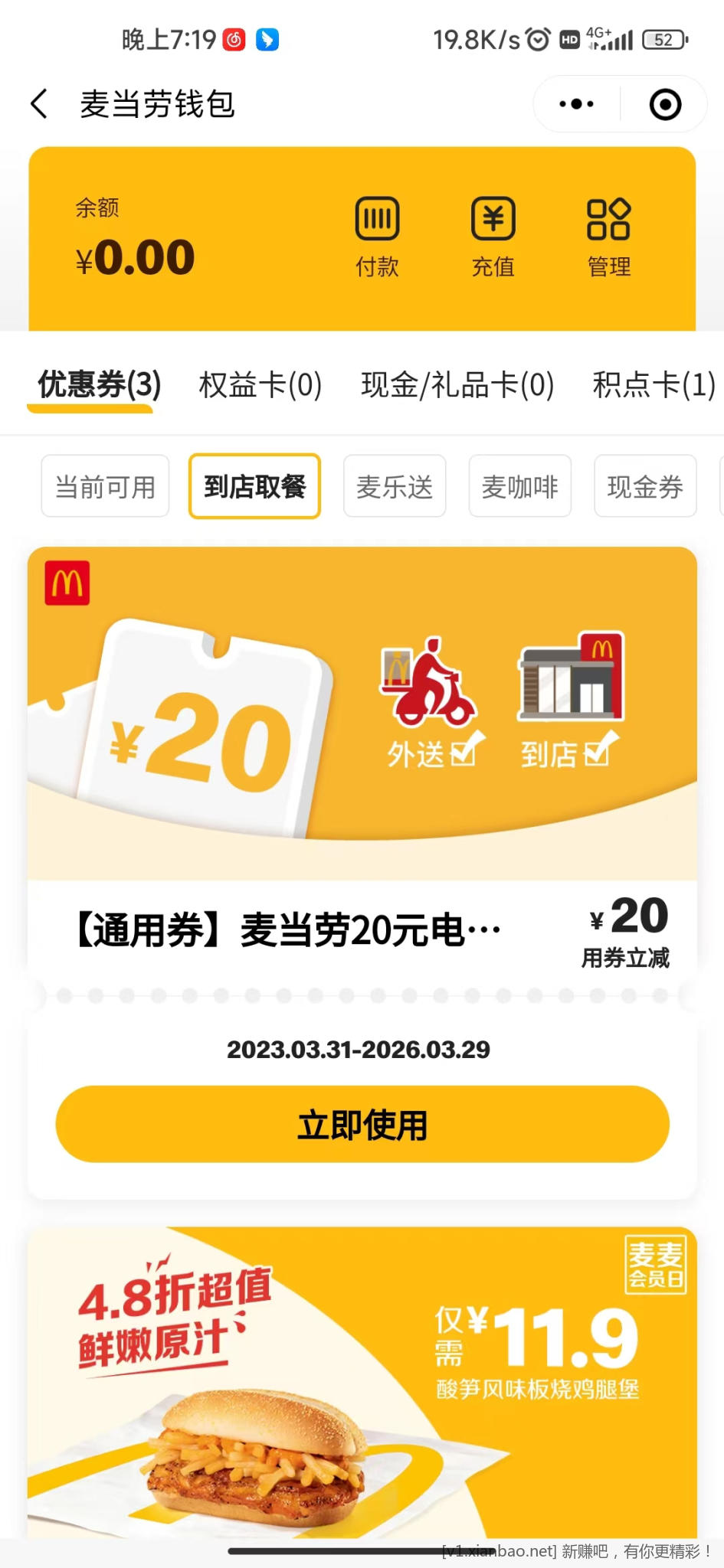Switch to 权益卡(0) tab
This screenshot has width=724, height=1568.
260,384
